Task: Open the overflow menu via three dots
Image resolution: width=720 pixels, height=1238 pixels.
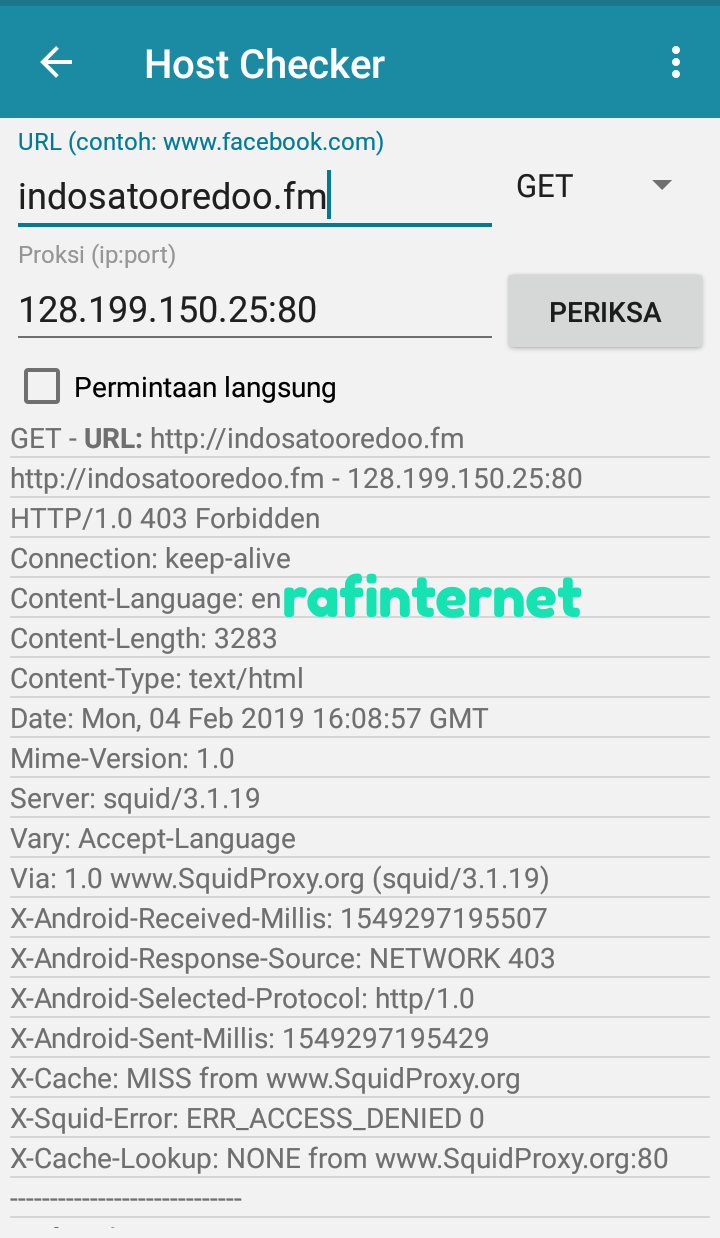Action: pos(676,62)
